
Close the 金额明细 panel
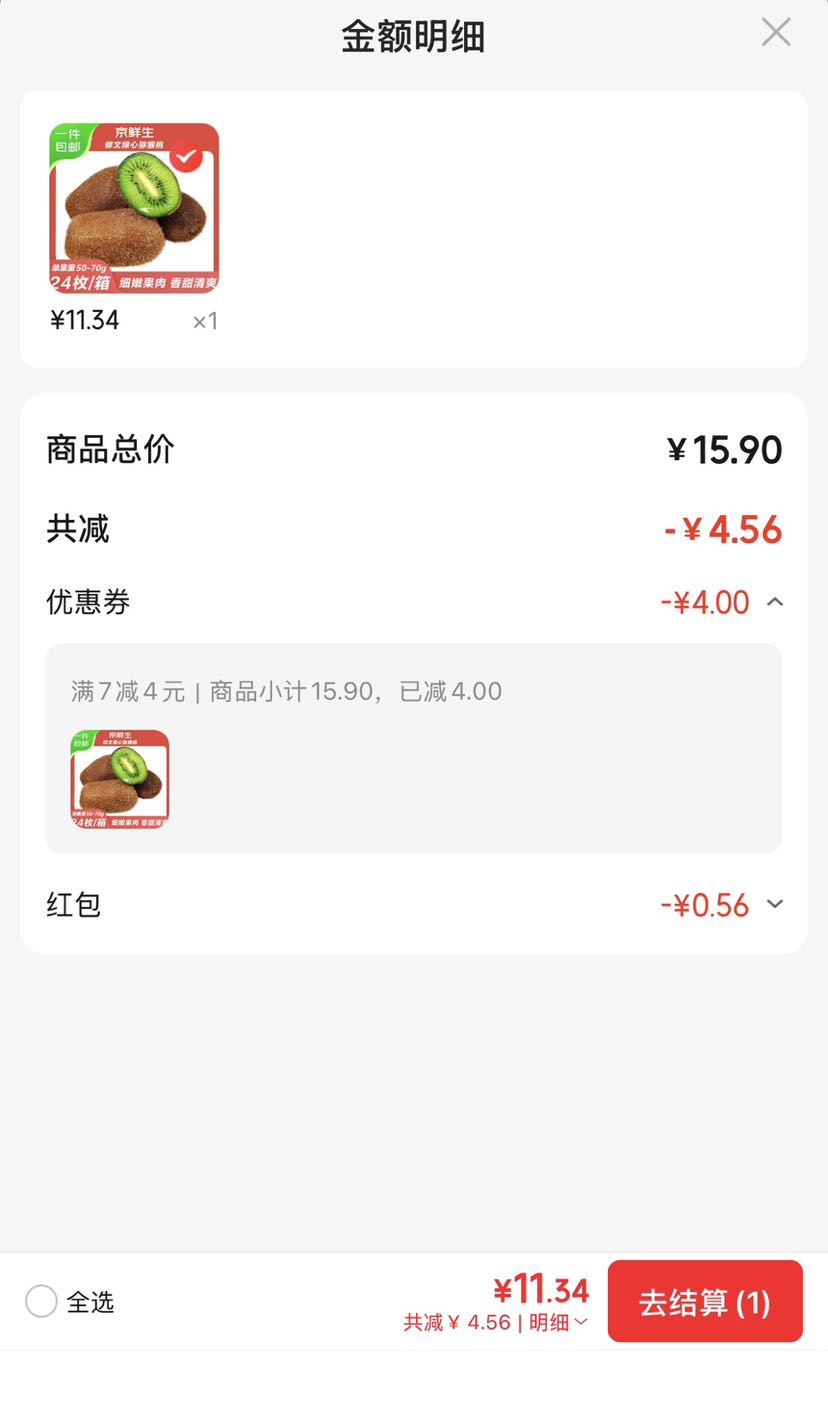click(776, 32)
